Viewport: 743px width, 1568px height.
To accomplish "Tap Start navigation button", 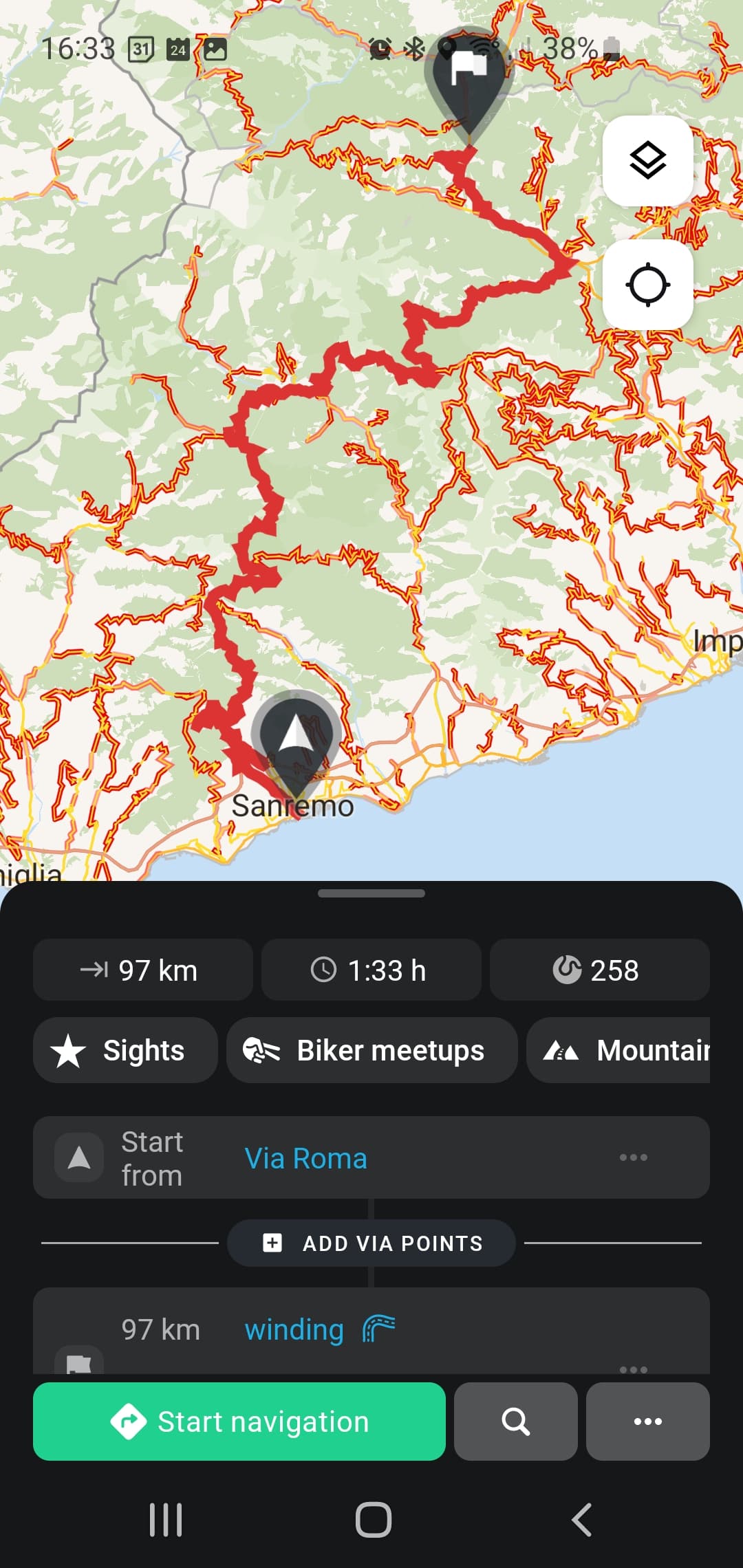I will point(239,1422).
